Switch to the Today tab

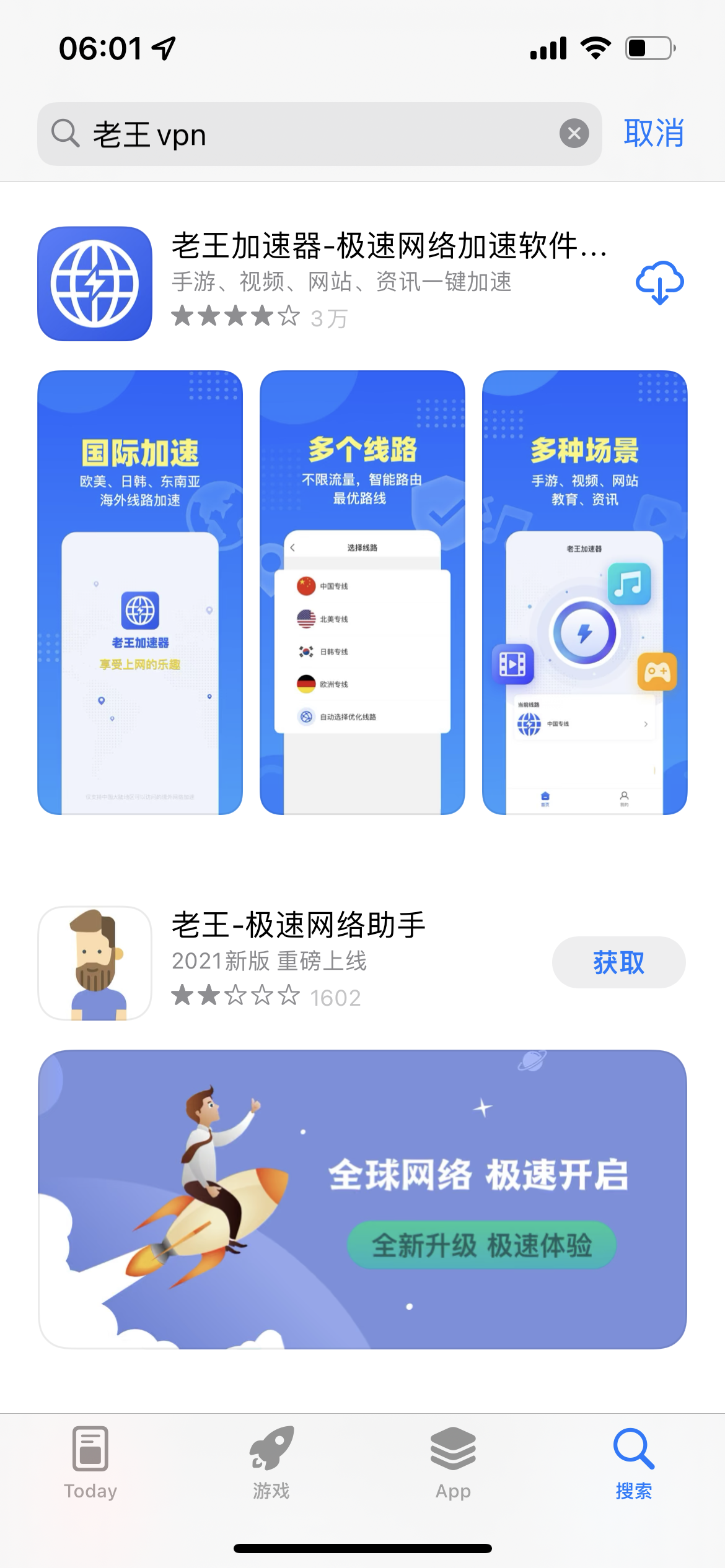(x=90, y=1461)
